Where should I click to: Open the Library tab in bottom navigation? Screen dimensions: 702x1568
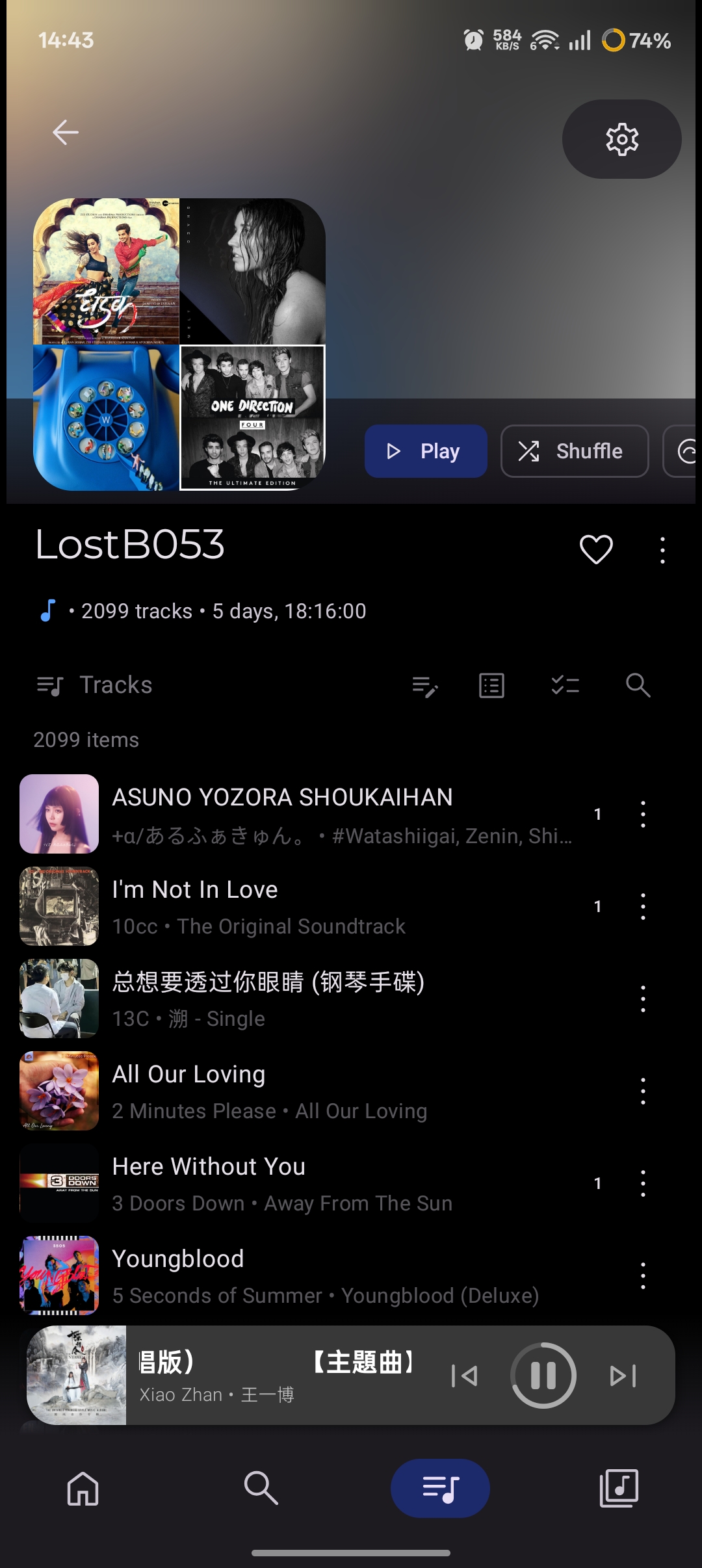click(618, 1488)
